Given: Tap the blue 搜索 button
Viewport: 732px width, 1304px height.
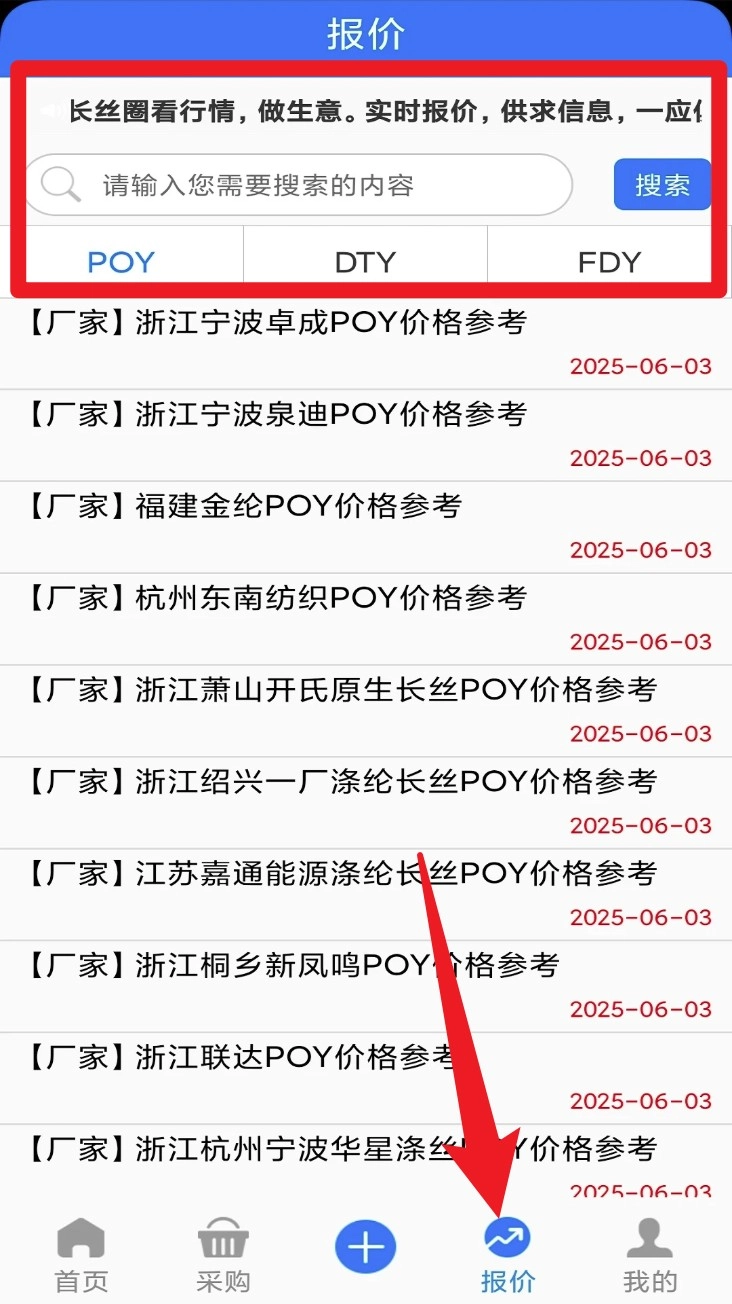Looking at the screenshot, I should click(662, 185).
